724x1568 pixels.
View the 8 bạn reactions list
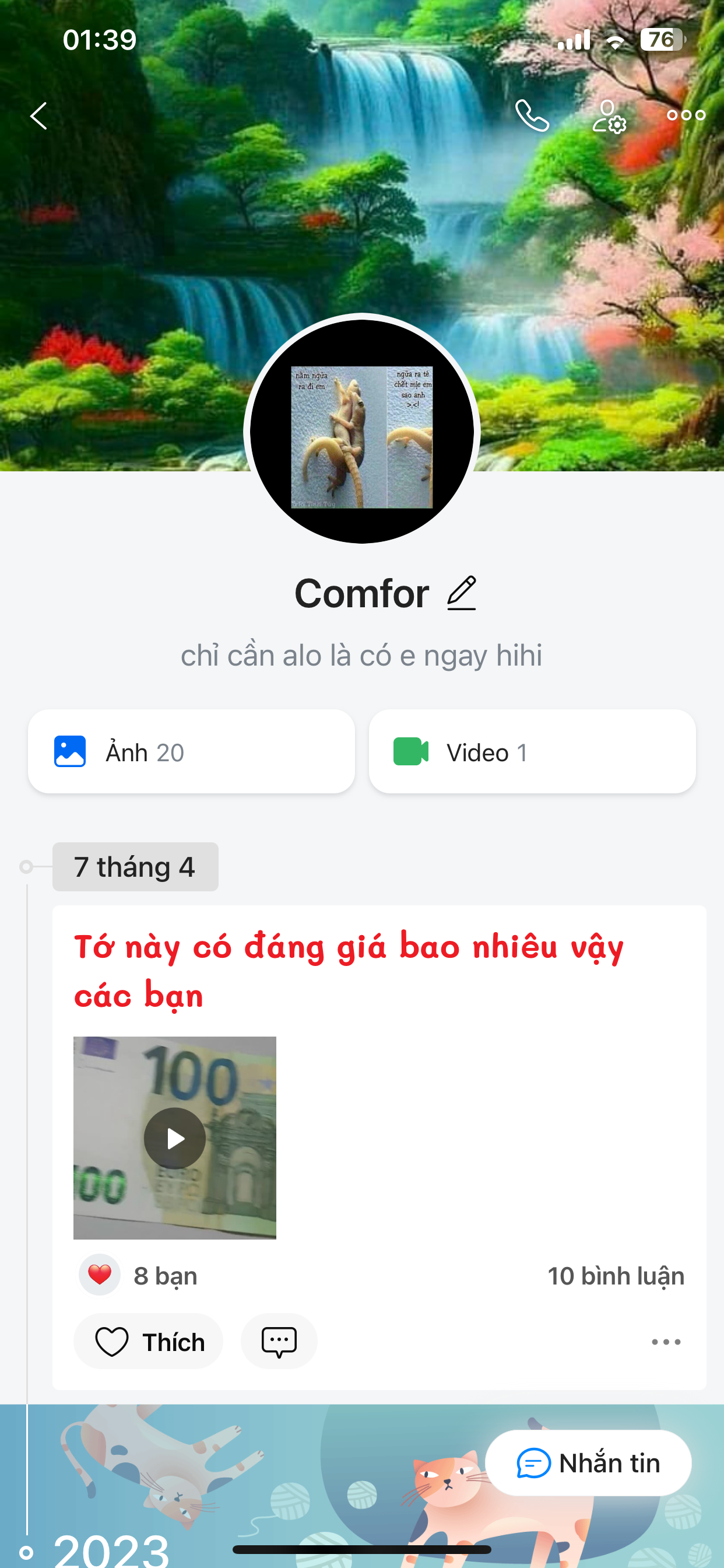(x=139, y=1275)
